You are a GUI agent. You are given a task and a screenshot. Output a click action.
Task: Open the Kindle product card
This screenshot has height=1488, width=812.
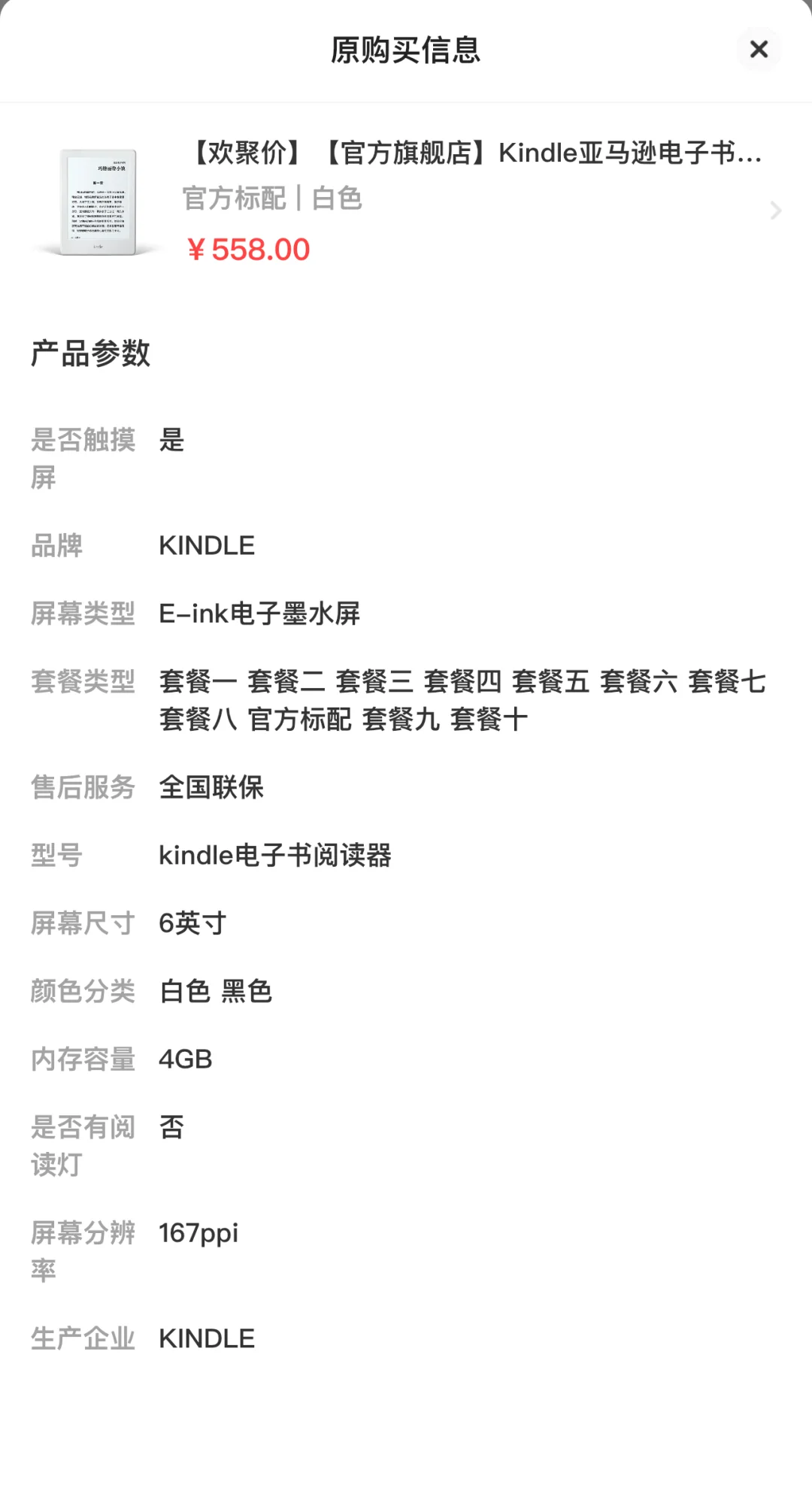click(x=406, y=203)
